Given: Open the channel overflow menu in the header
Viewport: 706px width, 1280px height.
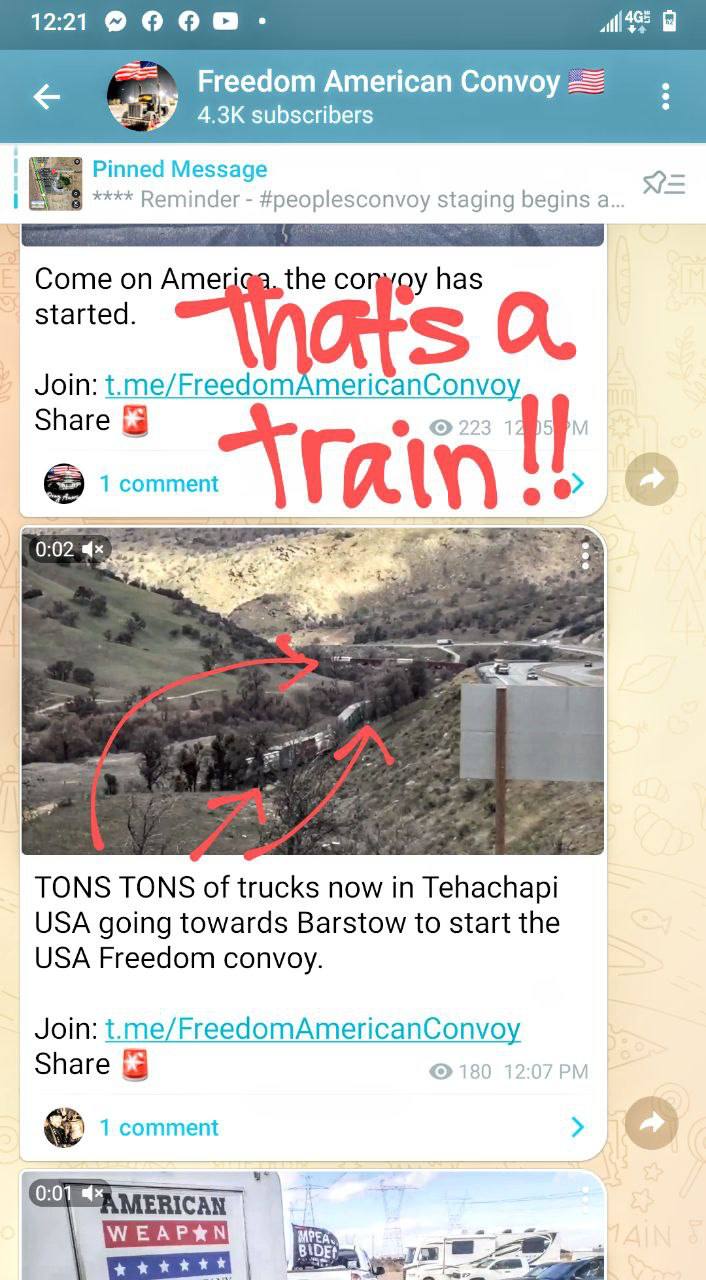Looking at the screenshot, I should coord(665,96).
